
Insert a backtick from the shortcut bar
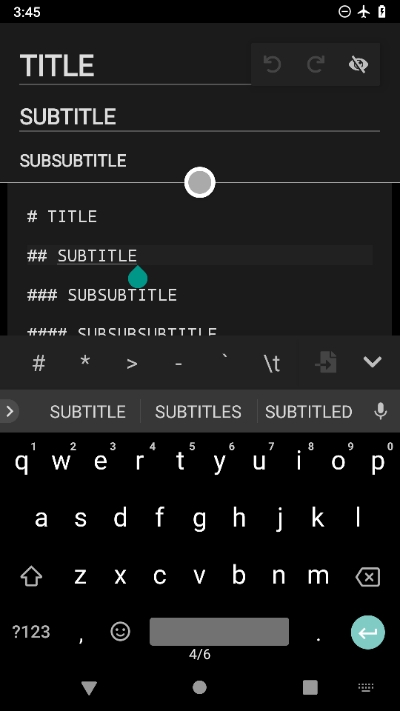(225, 363)
